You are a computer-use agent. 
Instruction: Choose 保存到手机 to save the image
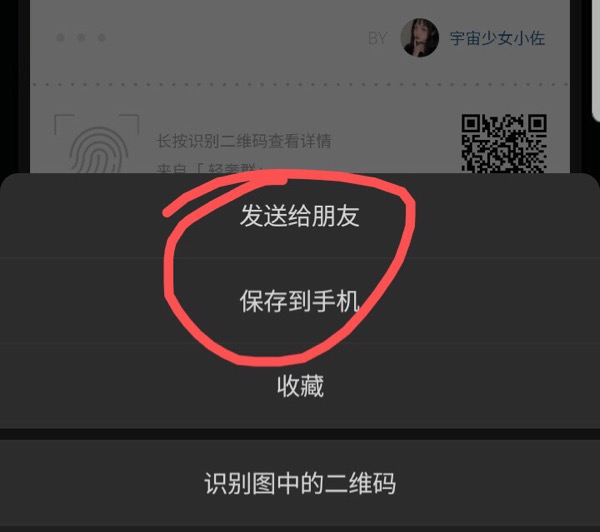click(299, 300)
